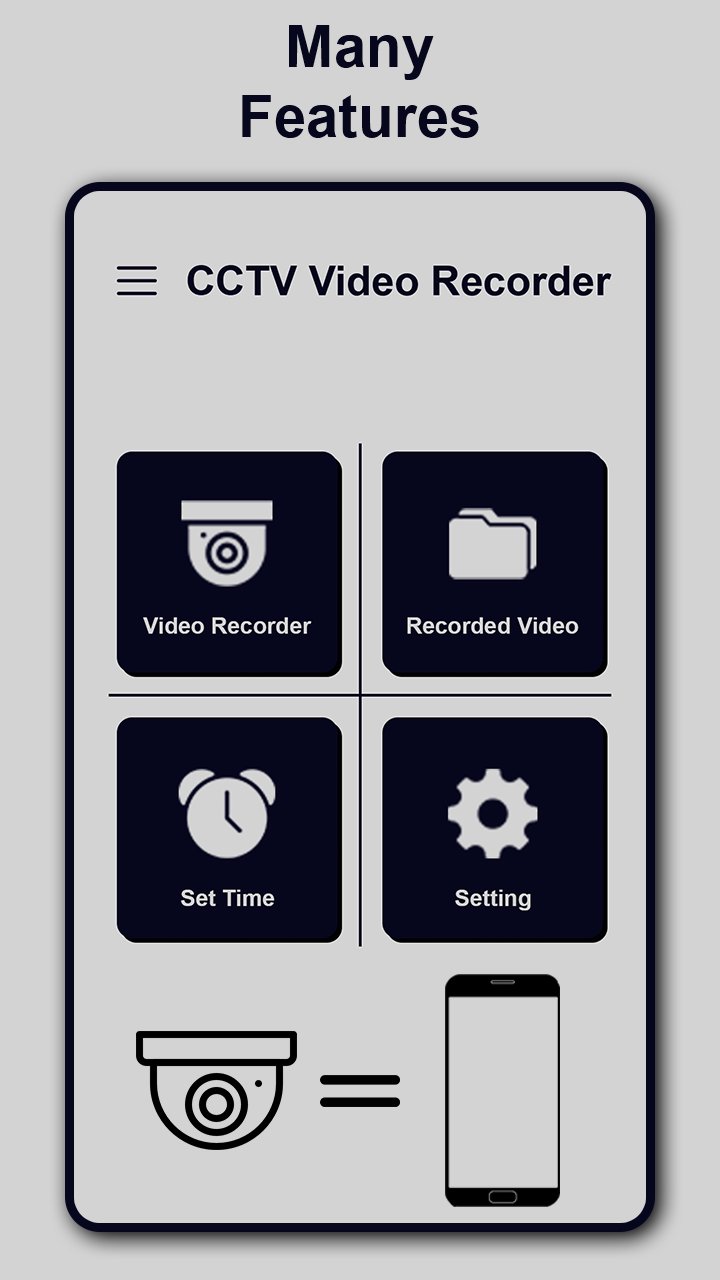Click the phone's home button at the bottom
720x1280 pixels.
(x=503, y=1196)
